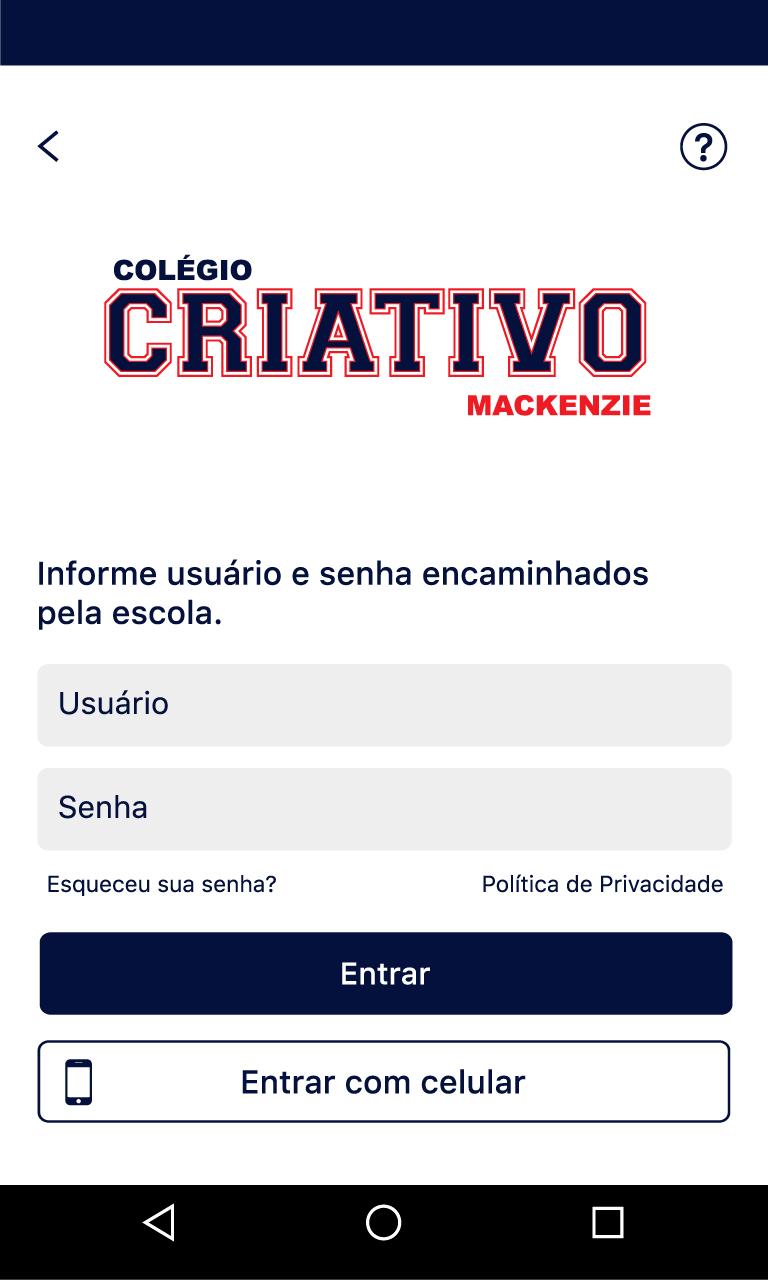Open the 'Esqueceu sua senha?' link

pos(162,884)
